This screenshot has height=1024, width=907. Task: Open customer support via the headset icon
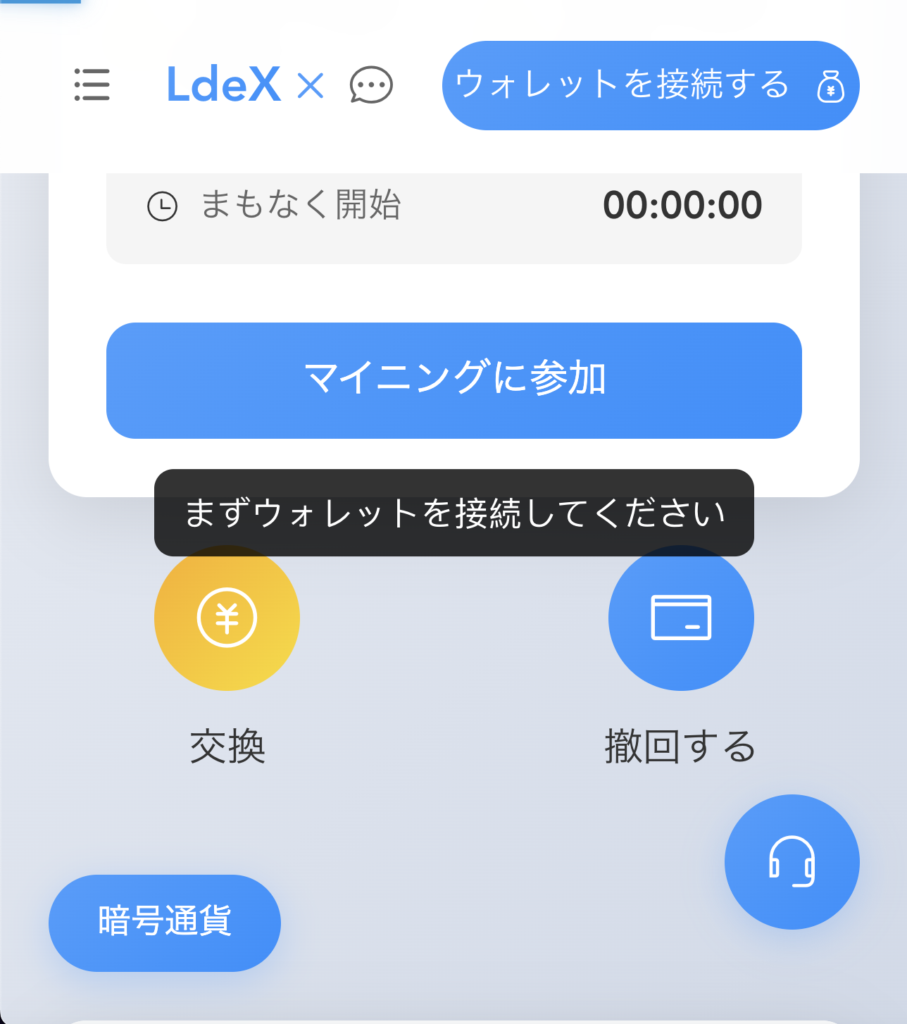click(791, 862)
